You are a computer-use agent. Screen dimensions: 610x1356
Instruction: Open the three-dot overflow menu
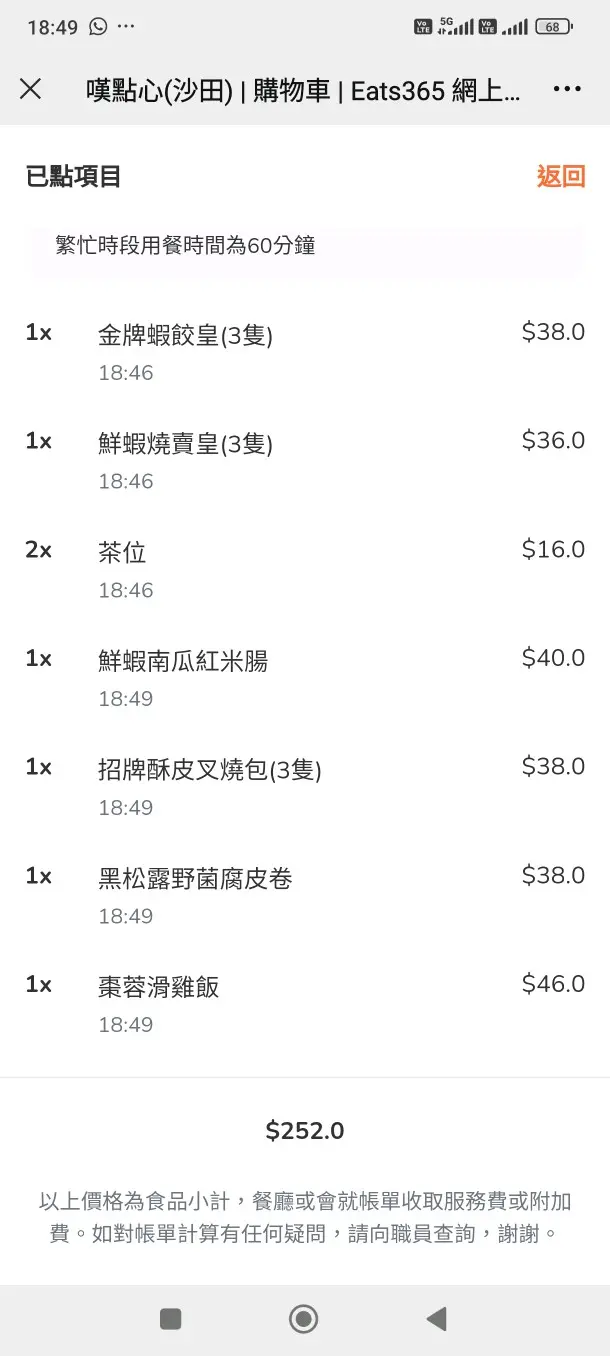click(x=567, y=89)
